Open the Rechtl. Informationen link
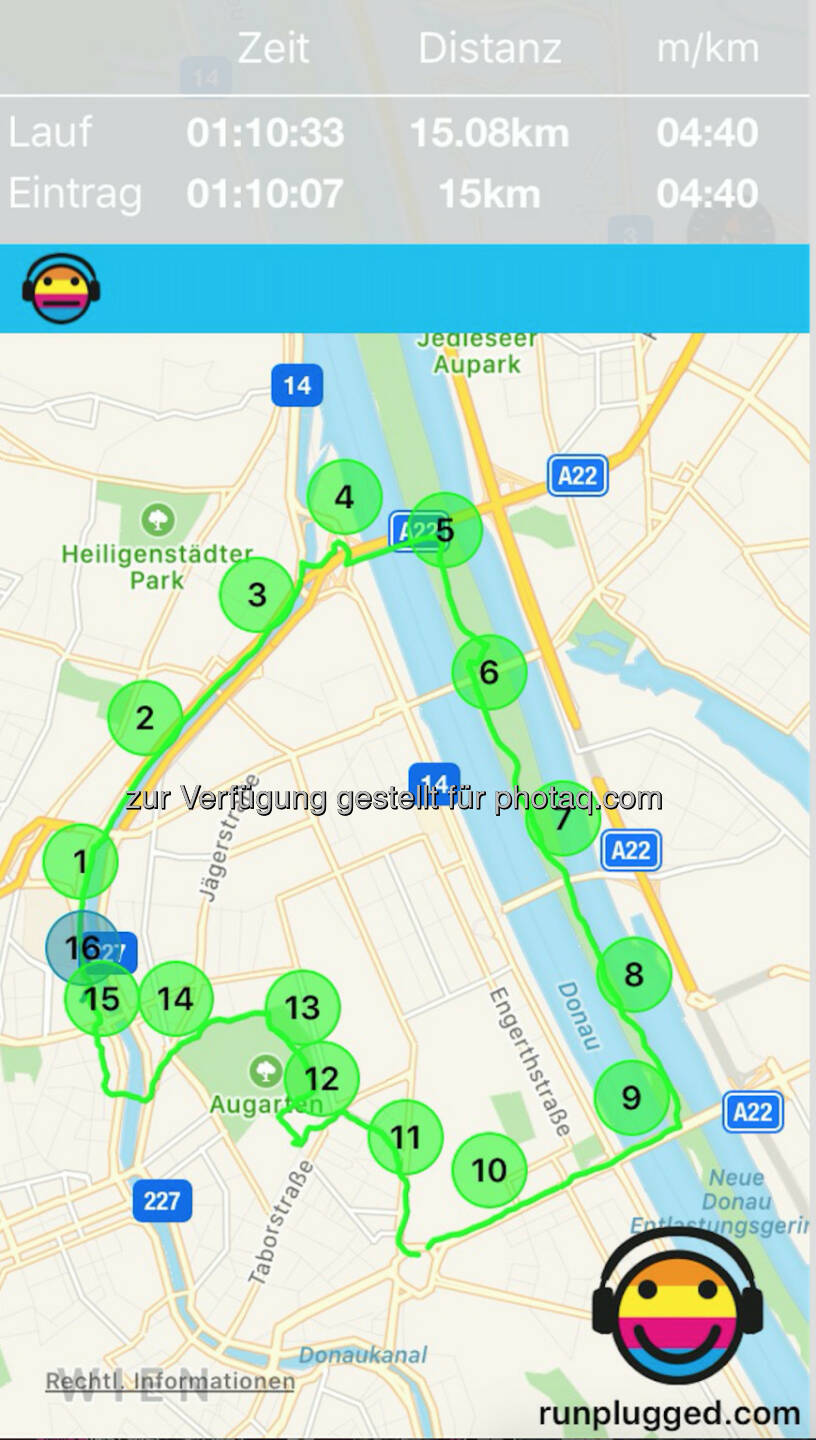 pyautogui.click(x=170, y=1382)
